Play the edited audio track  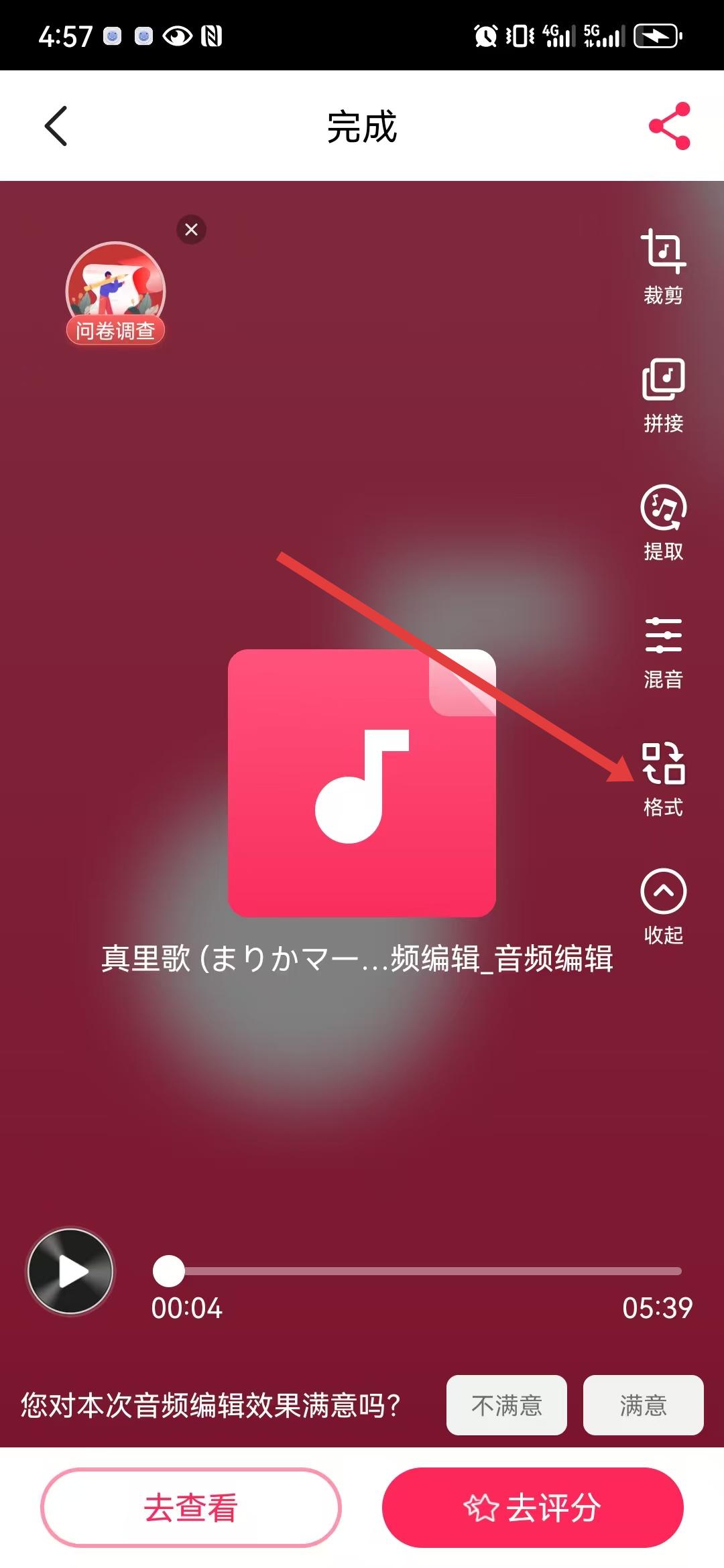(70, 1271)
